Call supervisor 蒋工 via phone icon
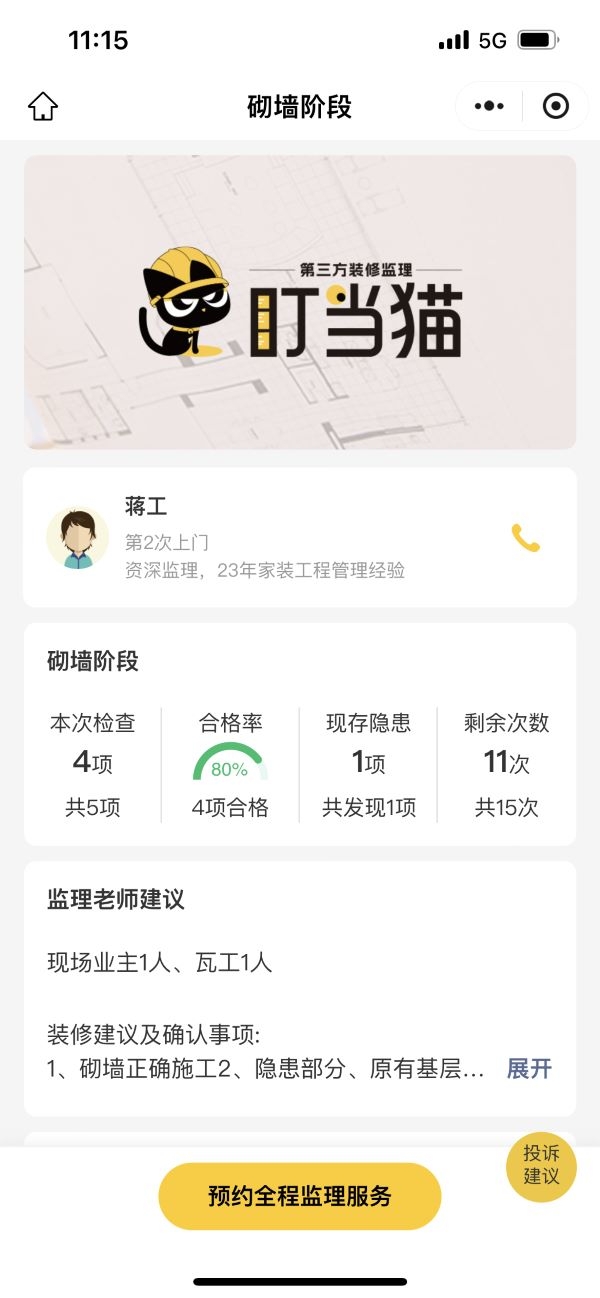This screenshot has height=1298, width=600. tap(526, 538)
